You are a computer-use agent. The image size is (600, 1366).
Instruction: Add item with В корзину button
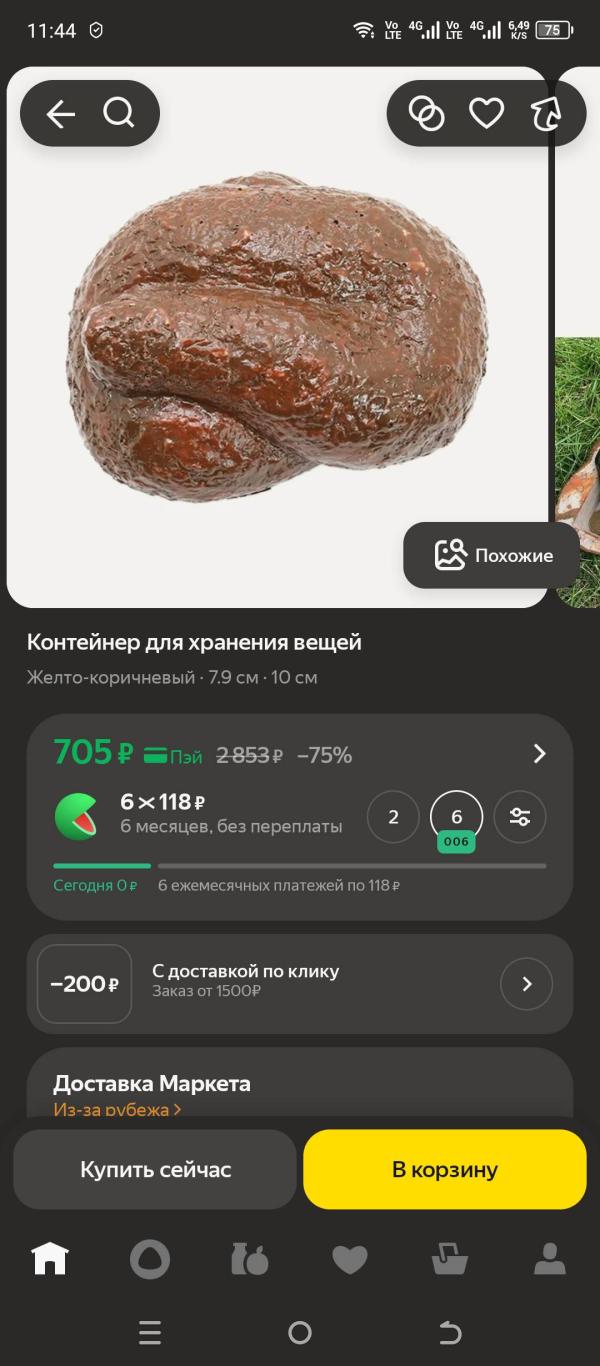(x=445, y=1169)
